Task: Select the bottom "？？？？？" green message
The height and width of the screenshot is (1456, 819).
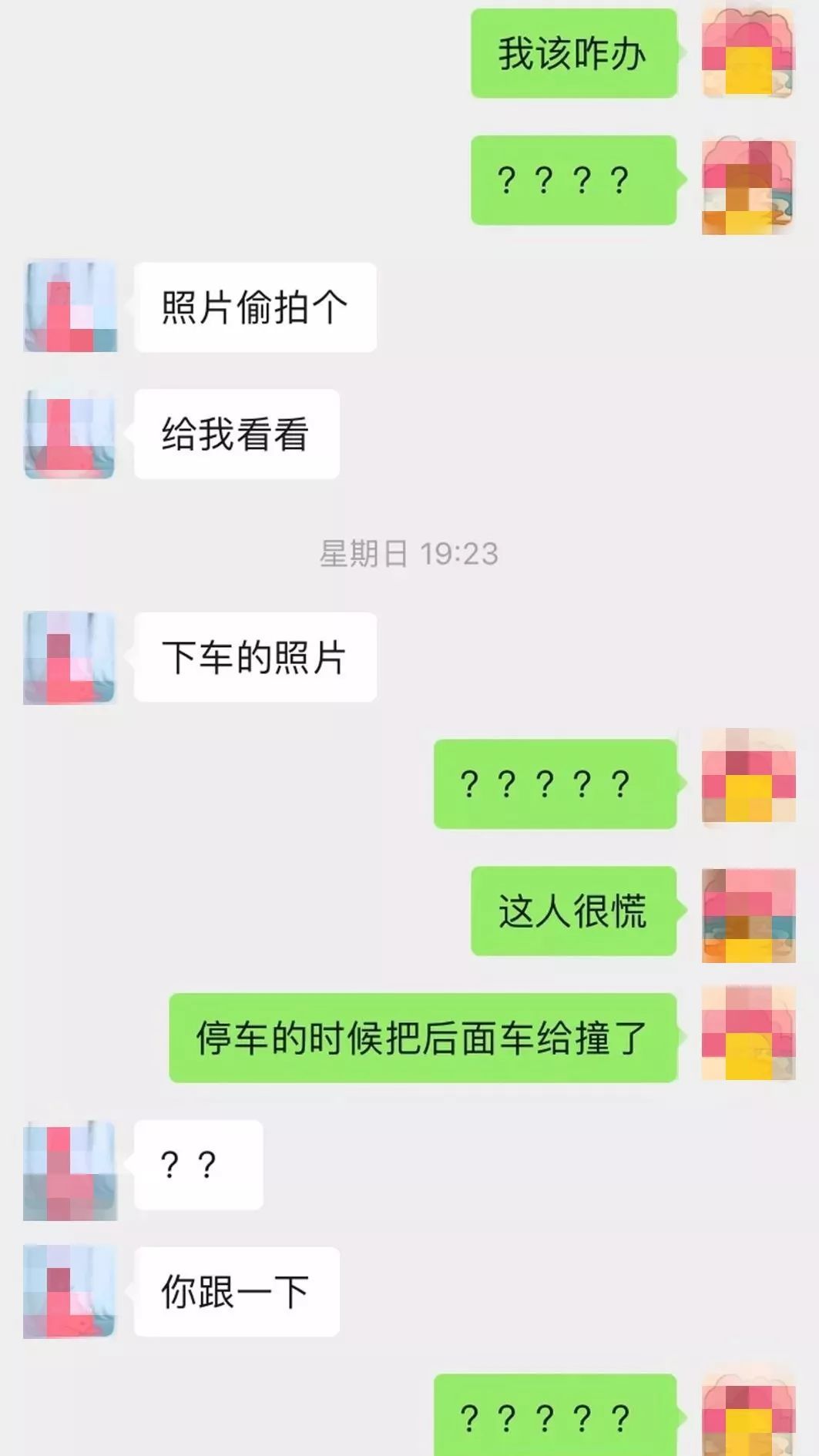Action: 556,1417
